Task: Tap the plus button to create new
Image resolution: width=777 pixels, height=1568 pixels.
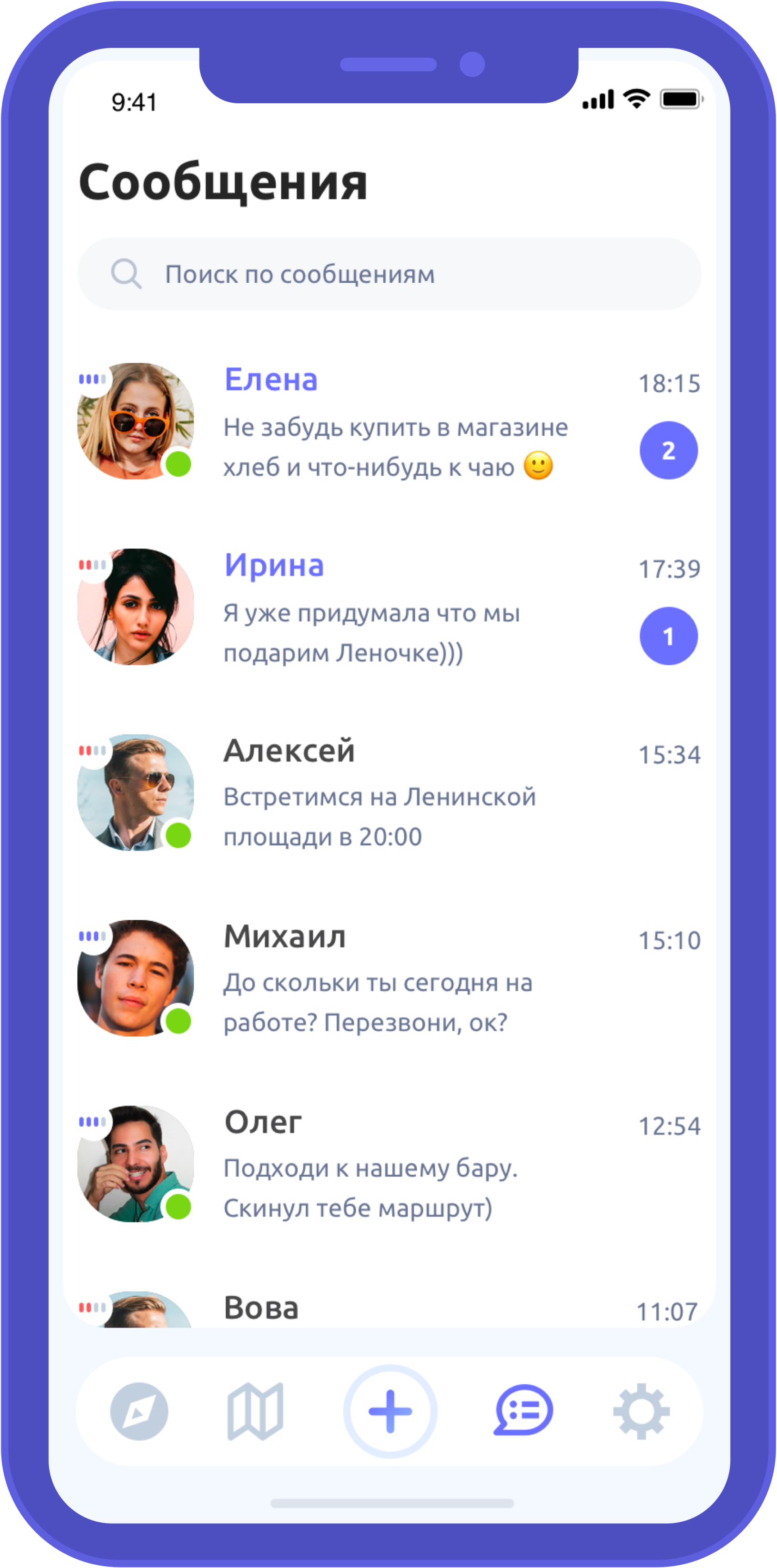Action: [390, 1411]
